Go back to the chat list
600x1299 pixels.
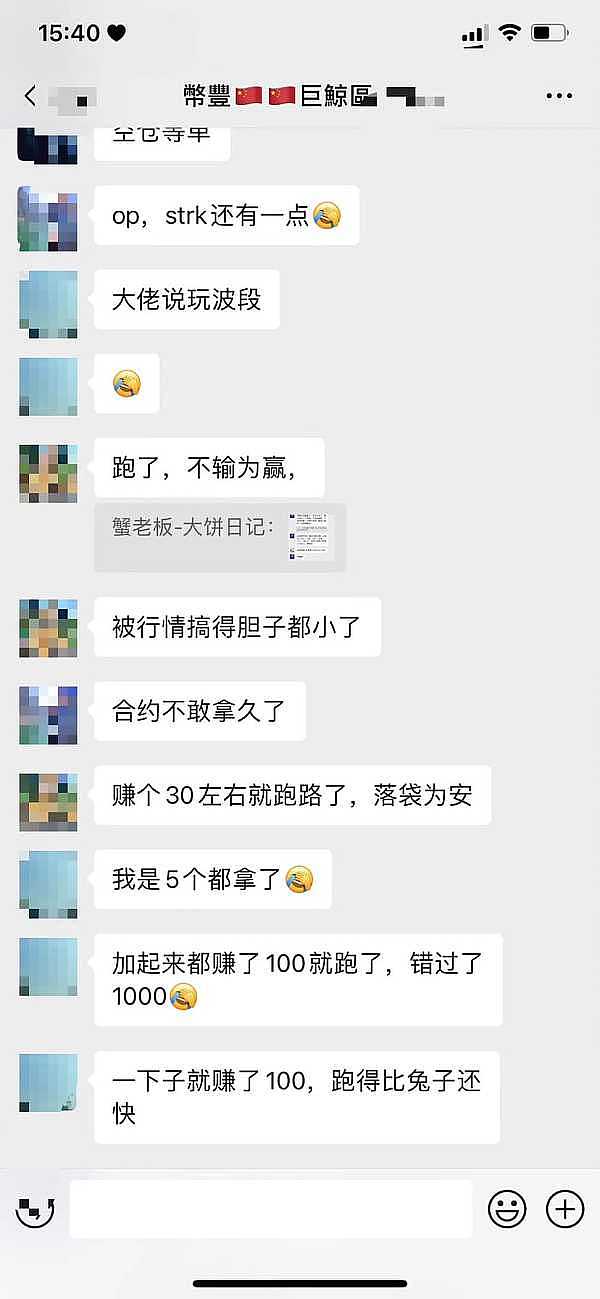[x=30, y=96]
